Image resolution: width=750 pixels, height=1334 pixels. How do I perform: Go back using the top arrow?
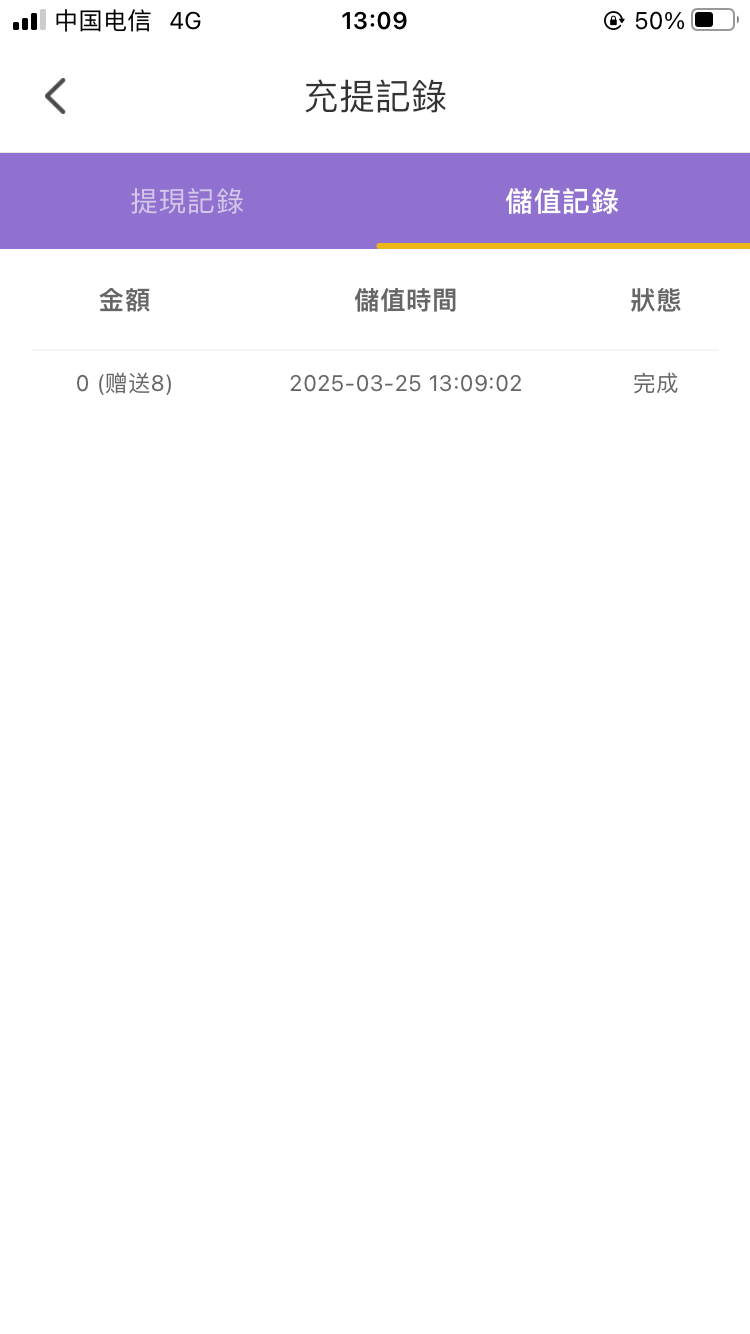point(55,97)
